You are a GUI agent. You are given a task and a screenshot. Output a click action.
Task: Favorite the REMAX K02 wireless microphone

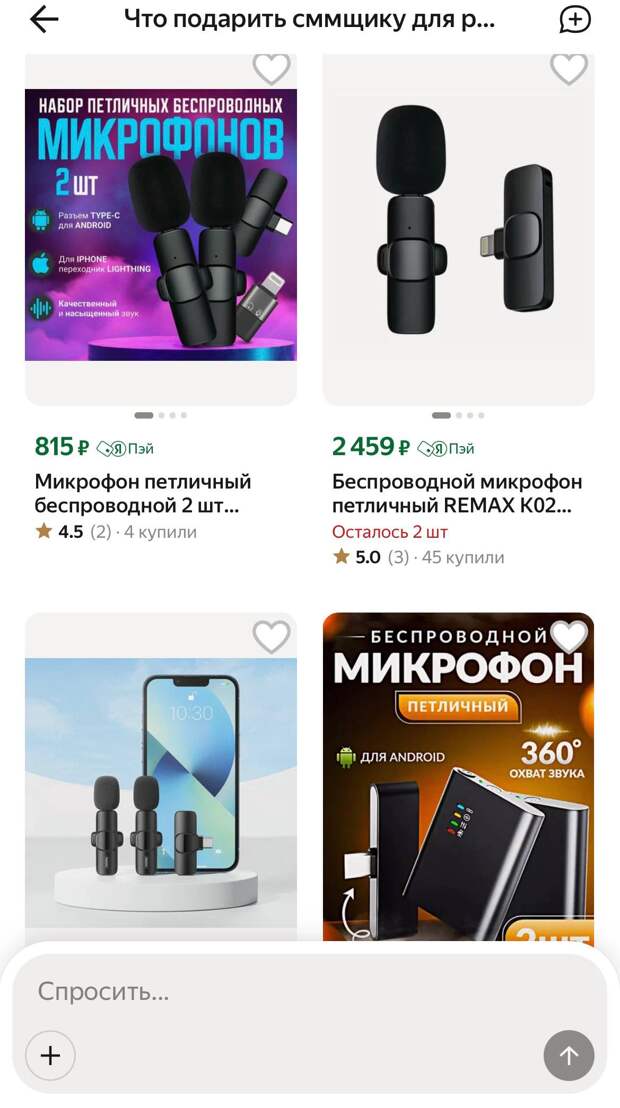click(568, 68)
